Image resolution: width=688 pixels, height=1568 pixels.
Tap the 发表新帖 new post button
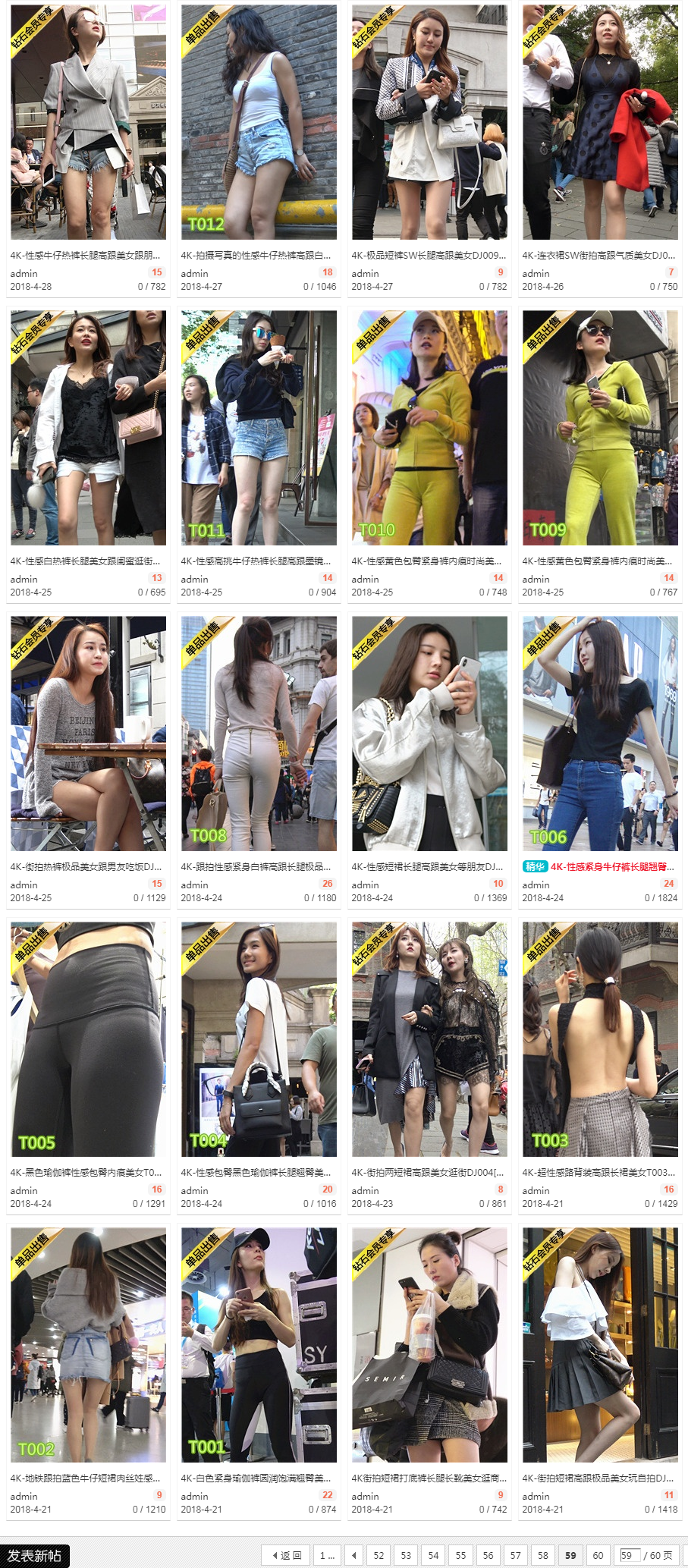click(35, 1556)
